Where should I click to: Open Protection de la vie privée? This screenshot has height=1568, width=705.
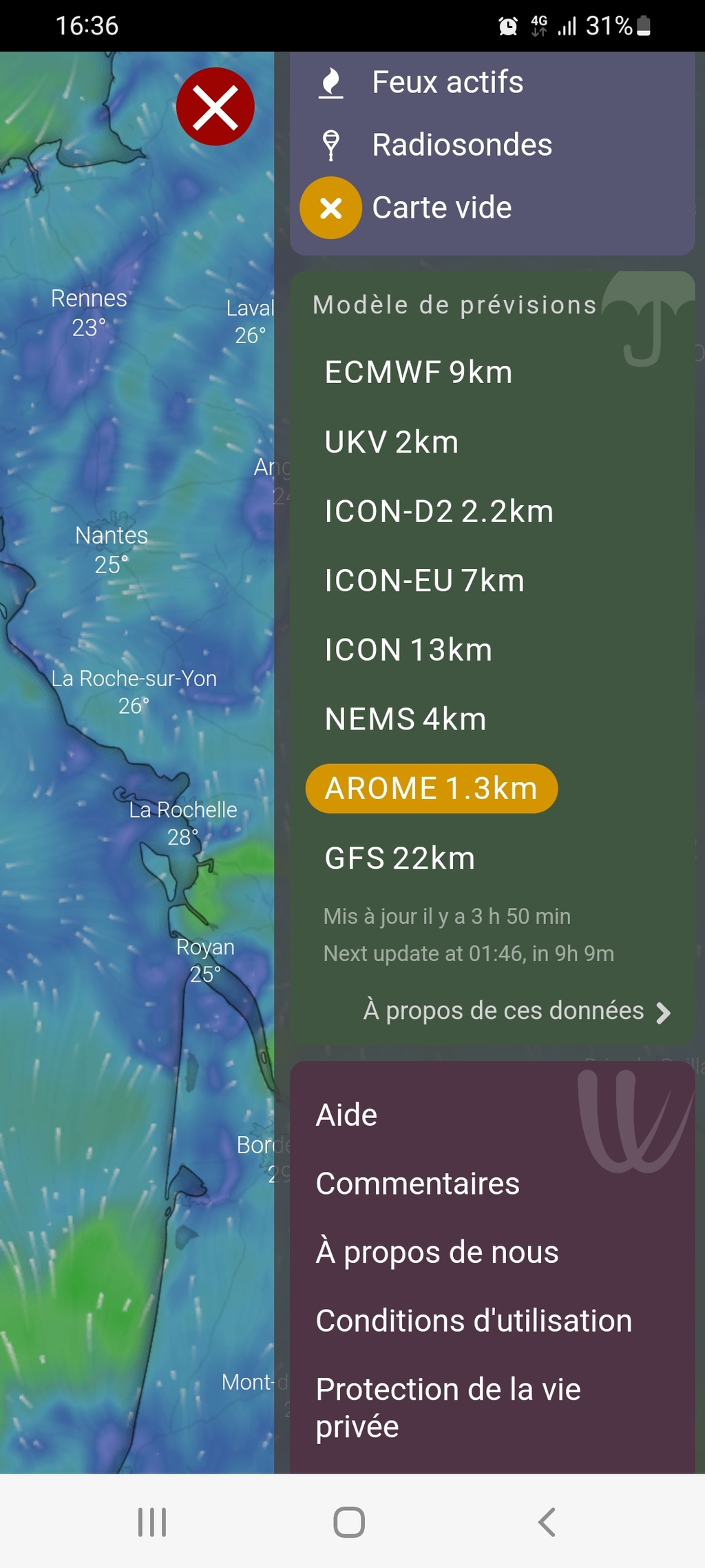tap(448, 1407)
